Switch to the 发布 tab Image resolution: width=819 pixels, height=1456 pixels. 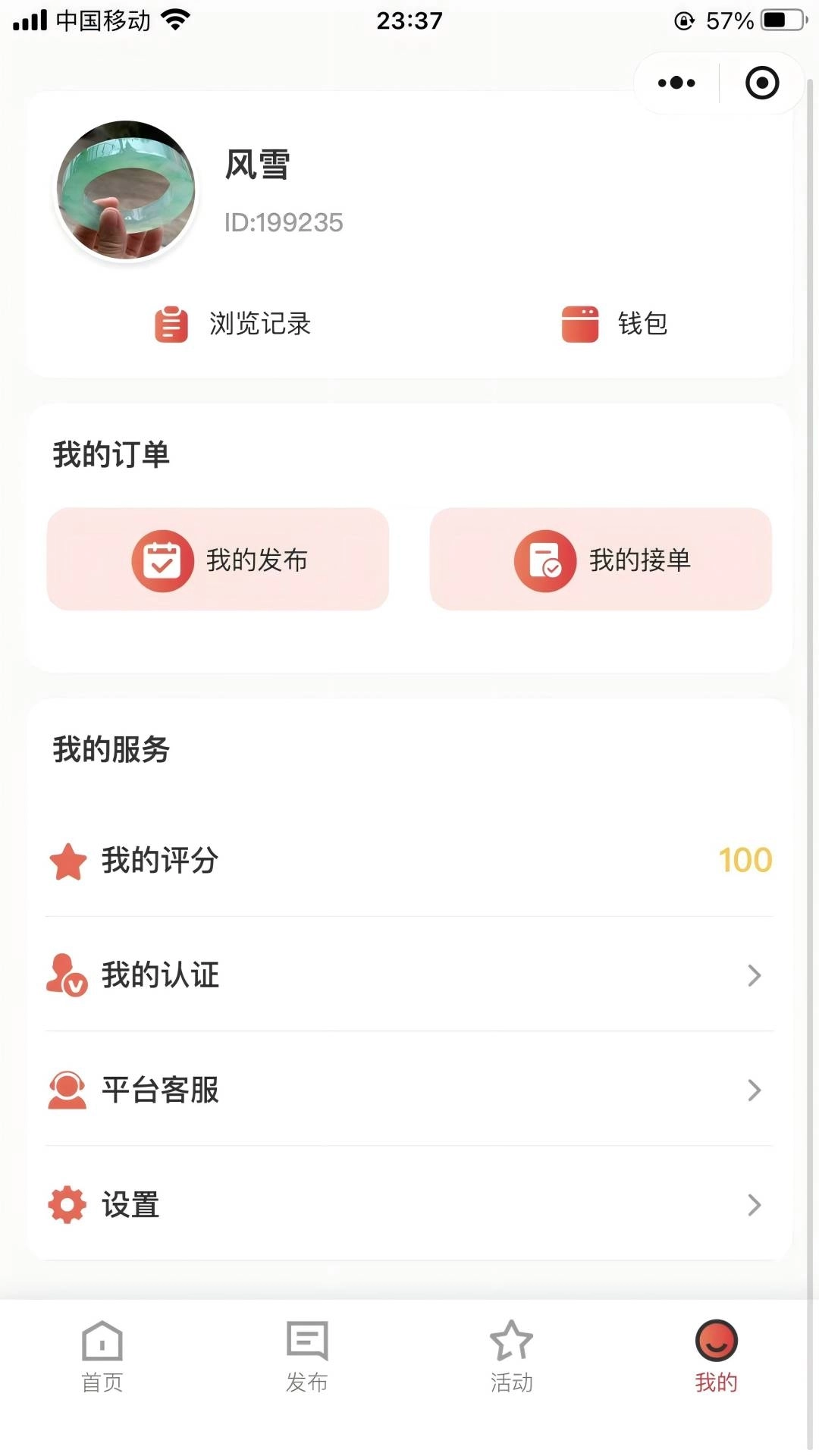coord(307,1357)
